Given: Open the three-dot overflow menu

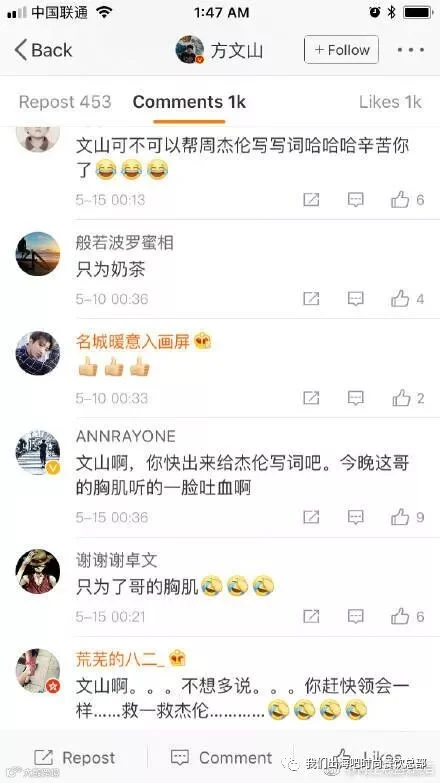Looking at the screenshot, I should pyautogui.click(x=411, y=50).
